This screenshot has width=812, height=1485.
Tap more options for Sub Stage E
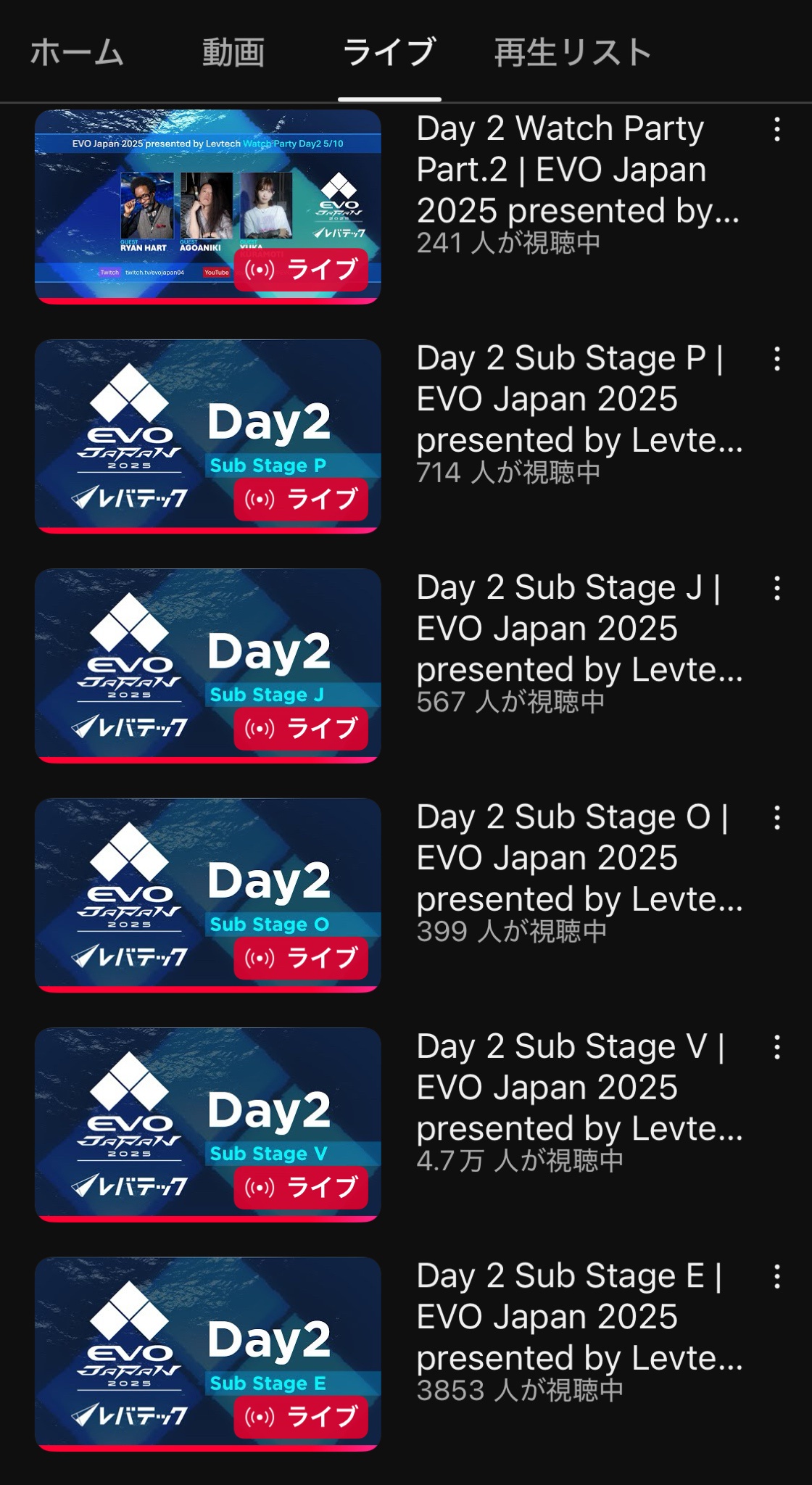click(777, 1277)
